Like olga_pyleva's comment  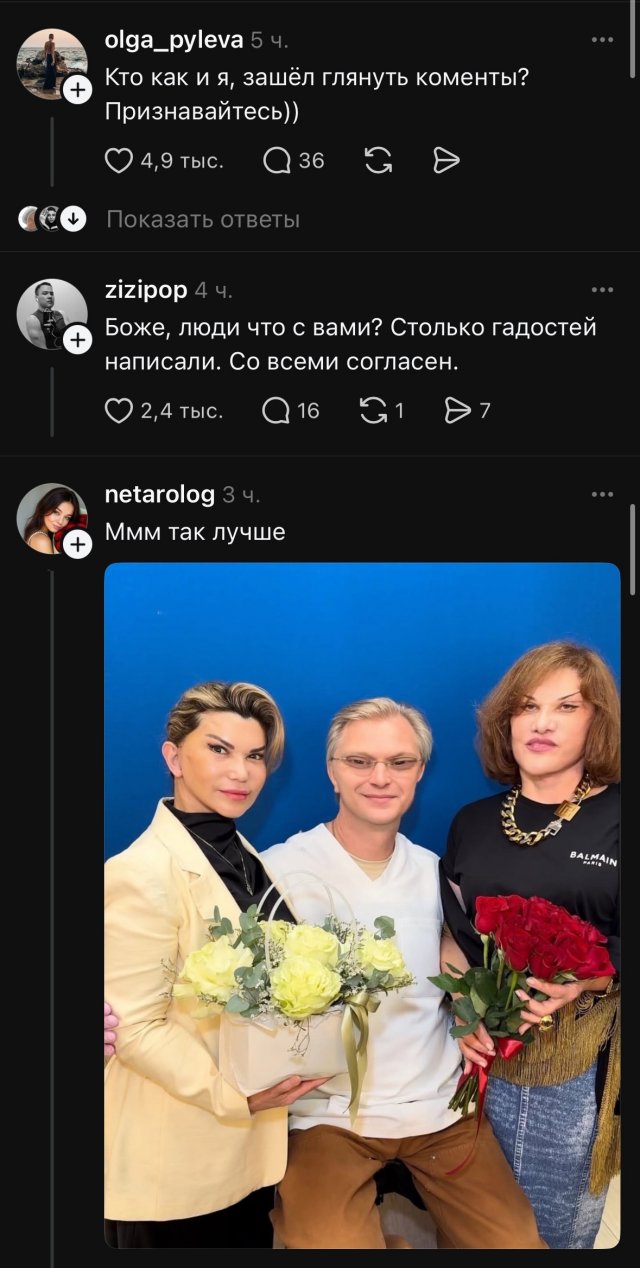coord(119,161)
